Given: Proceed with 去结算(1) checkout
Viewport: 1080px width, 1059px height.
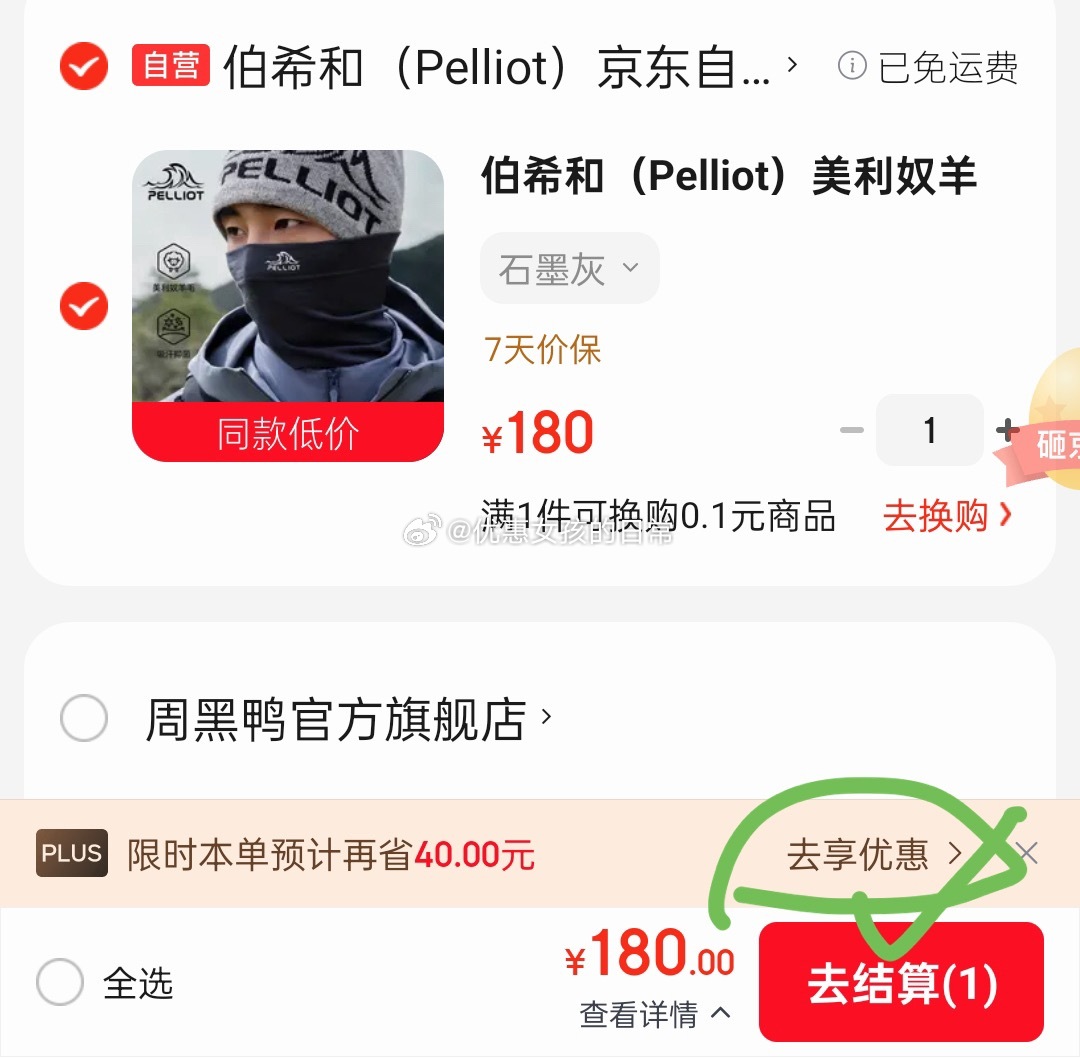Looking at the screenshot, I should (x=901, y=983).
